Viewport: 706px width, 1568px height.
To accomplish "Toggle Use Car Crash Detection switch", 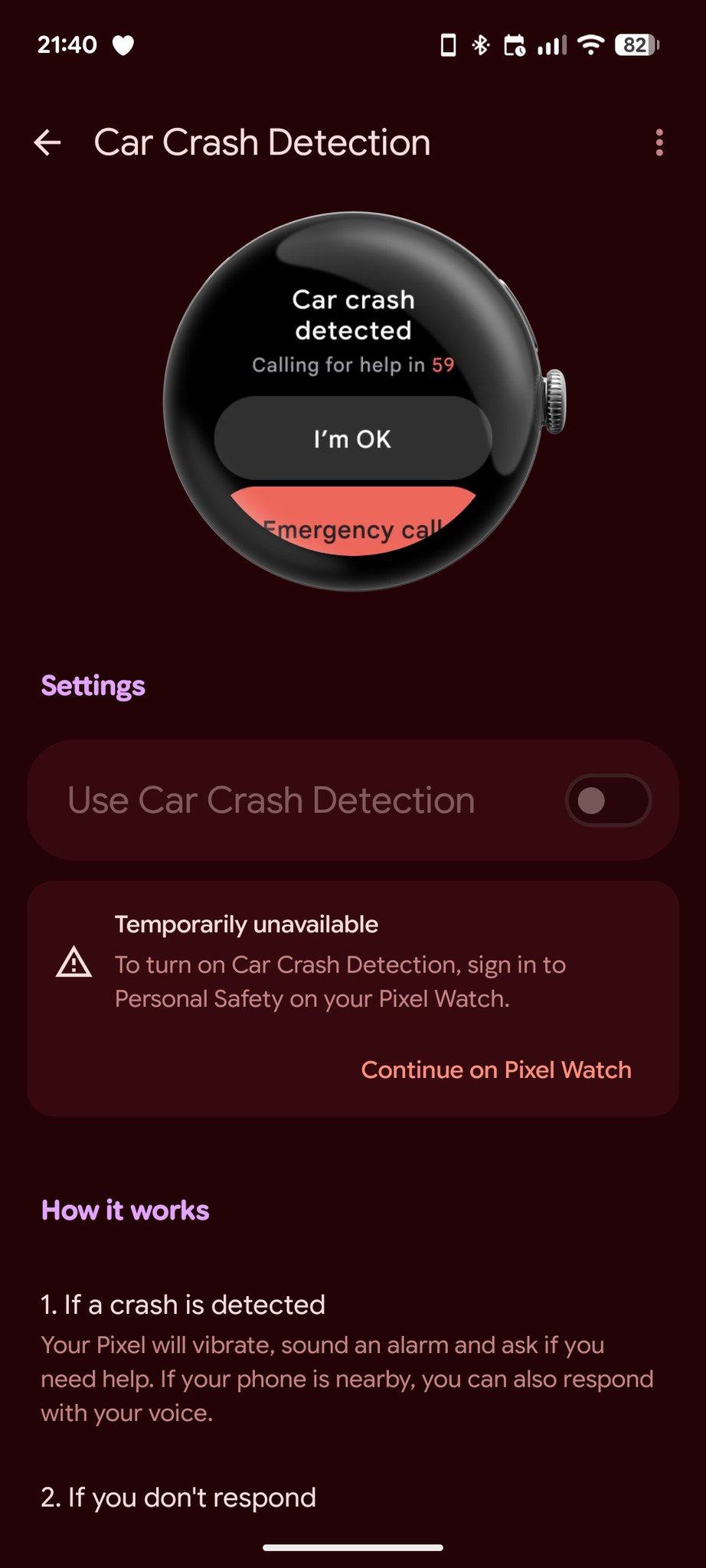I will [x=608, y=801].
